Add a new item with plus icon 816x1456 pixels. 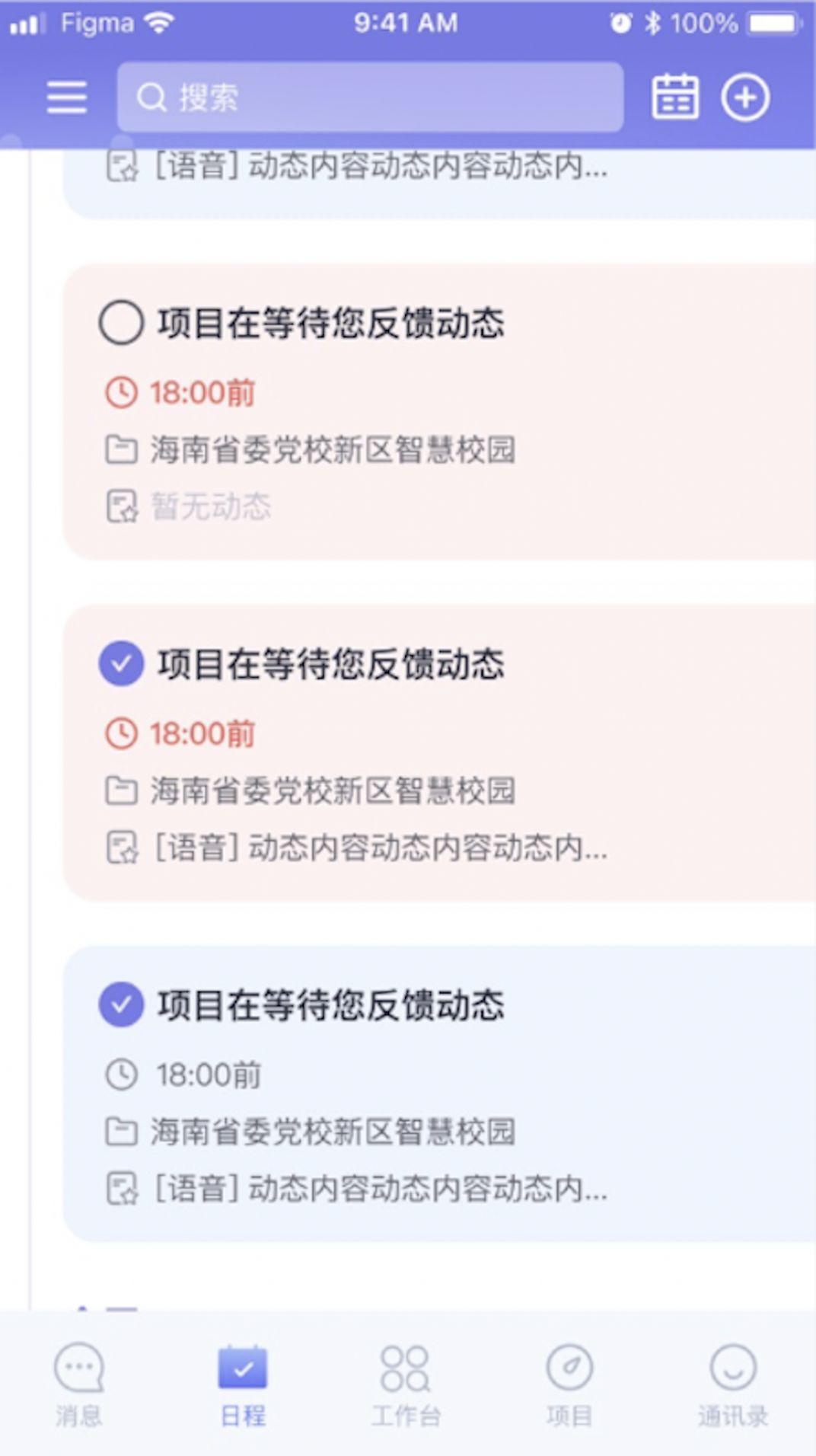pyautogui.click(x=745, y=97)
